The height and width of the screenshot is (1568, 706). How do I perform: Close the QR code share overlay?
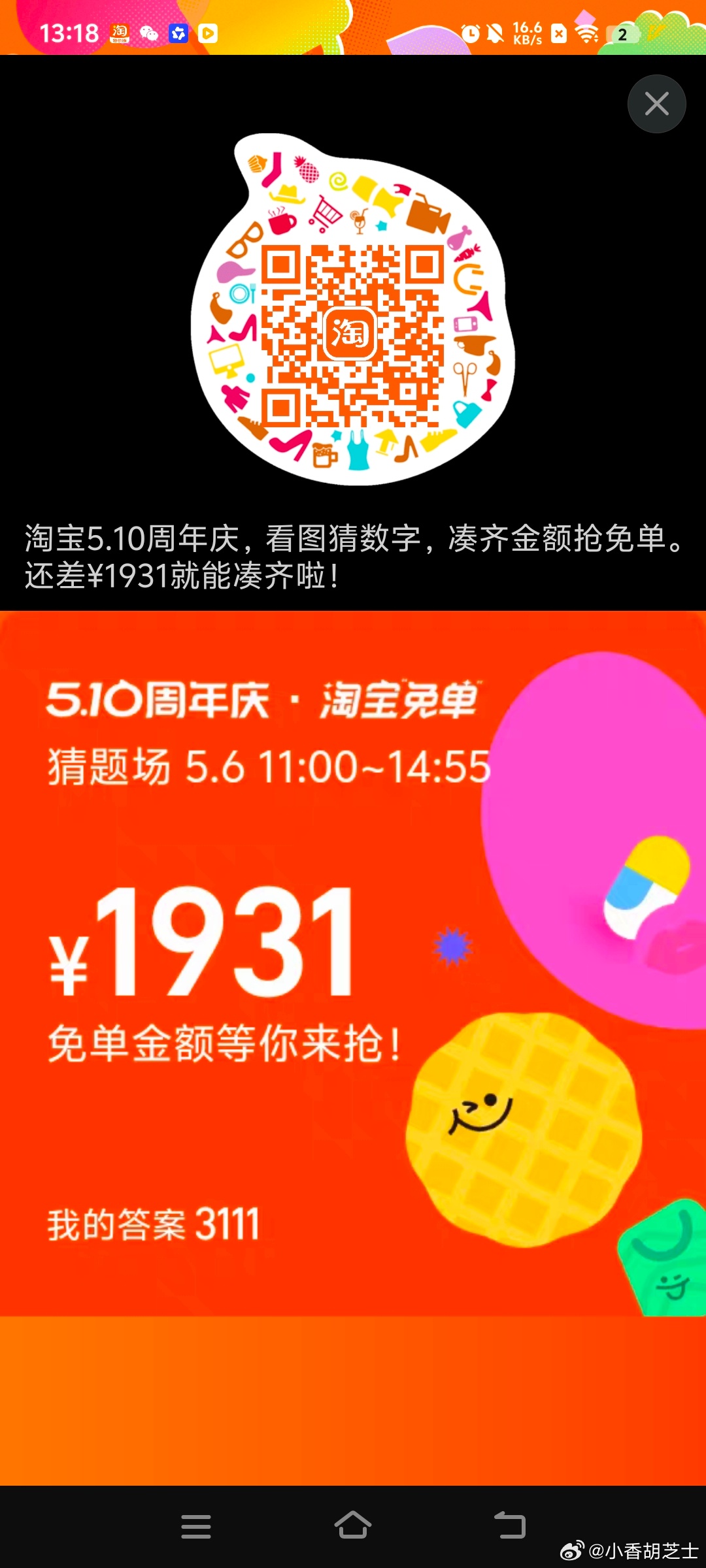tap(656, 104)
